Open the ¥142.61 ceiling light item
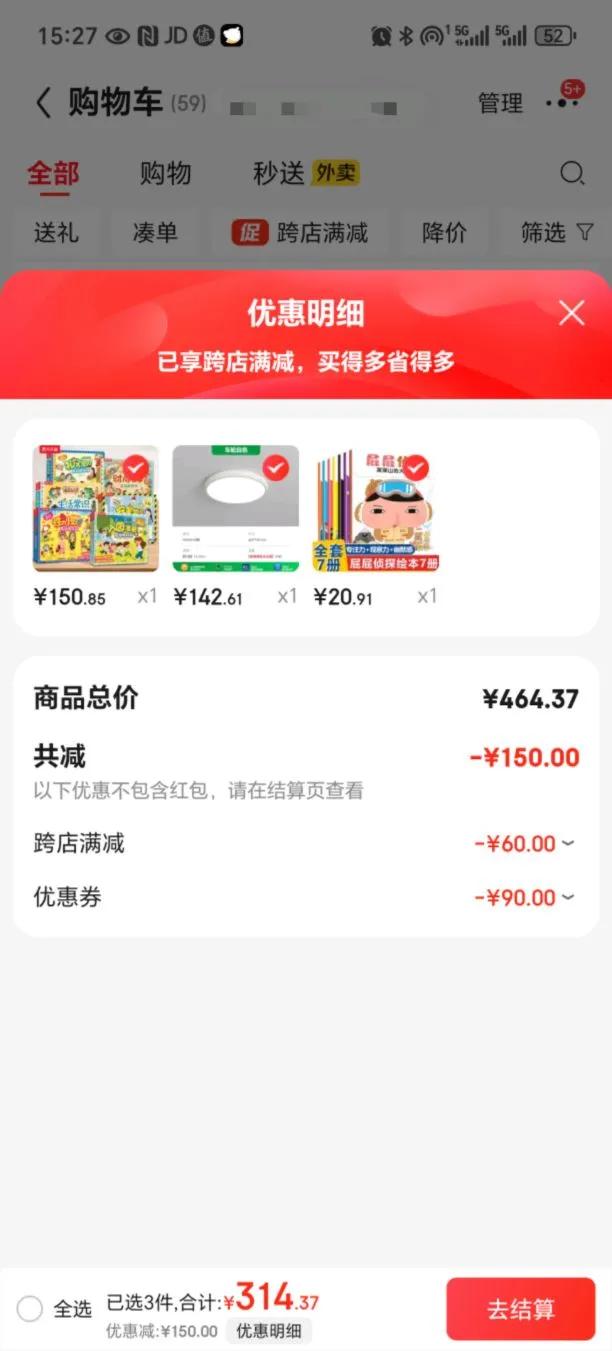612x1351 pixels. 236,509
